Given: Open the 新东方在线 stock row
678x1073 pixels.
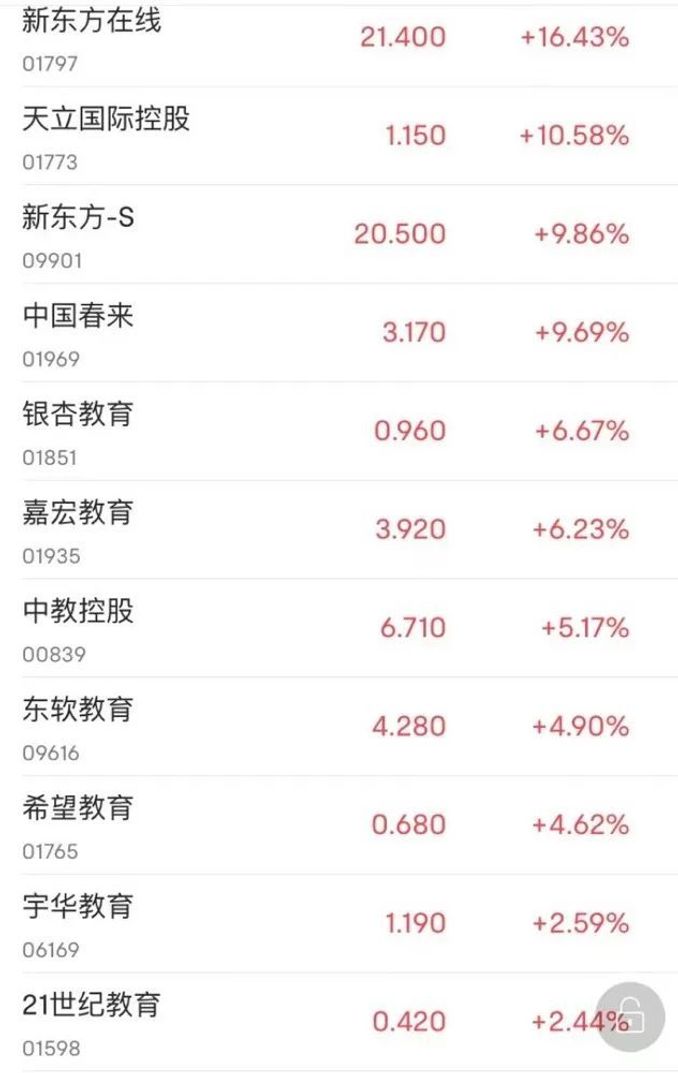Looking at the screenshot, I should click(91, 20).
